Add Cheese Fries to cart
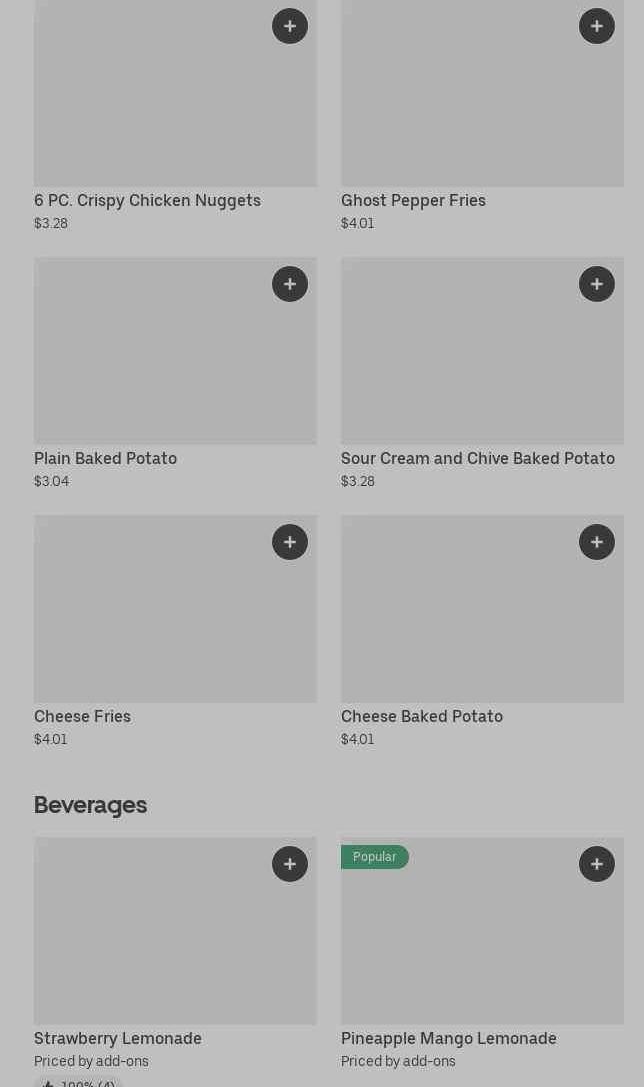 290,542
